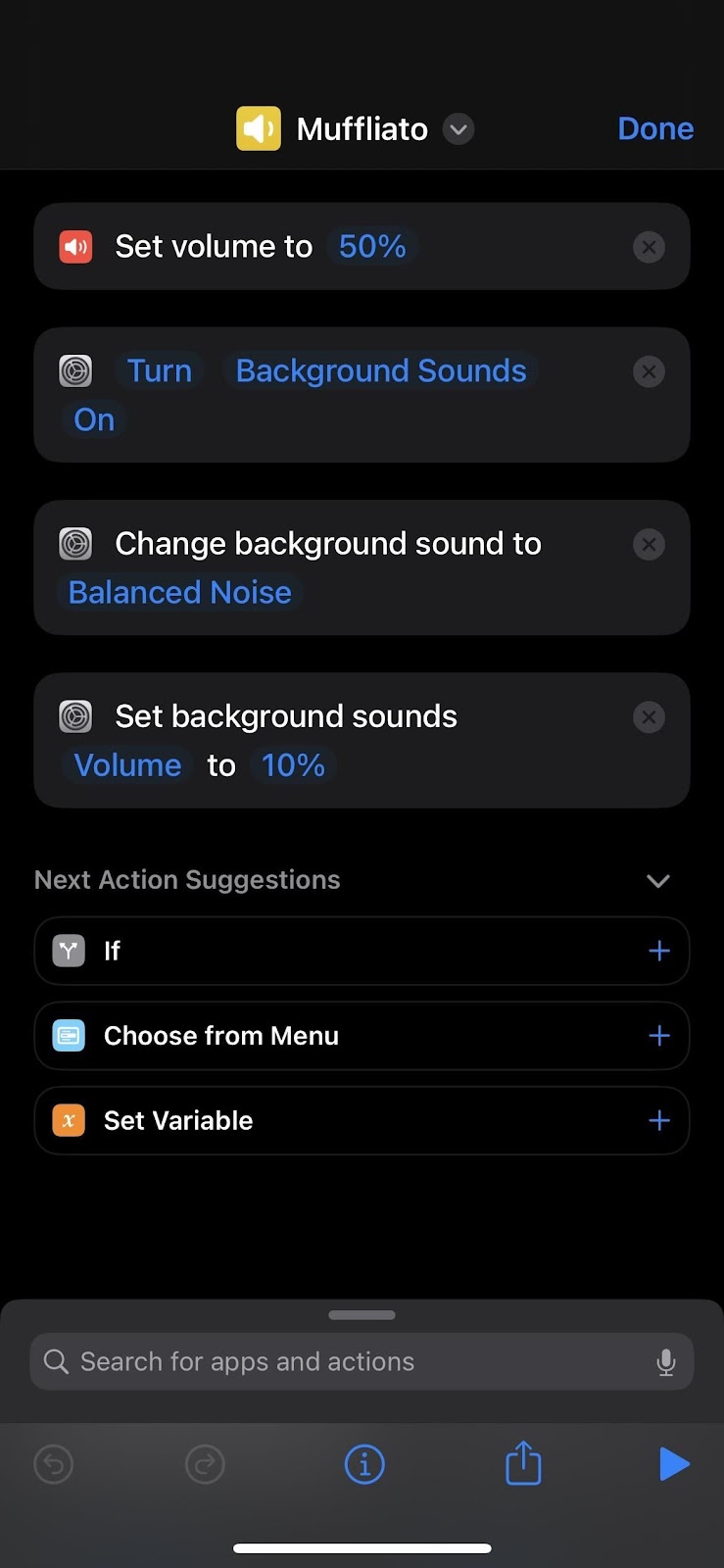The image size is (724, 1568).
Task: Remove the Set volume action
Action: tap(649, 247)
